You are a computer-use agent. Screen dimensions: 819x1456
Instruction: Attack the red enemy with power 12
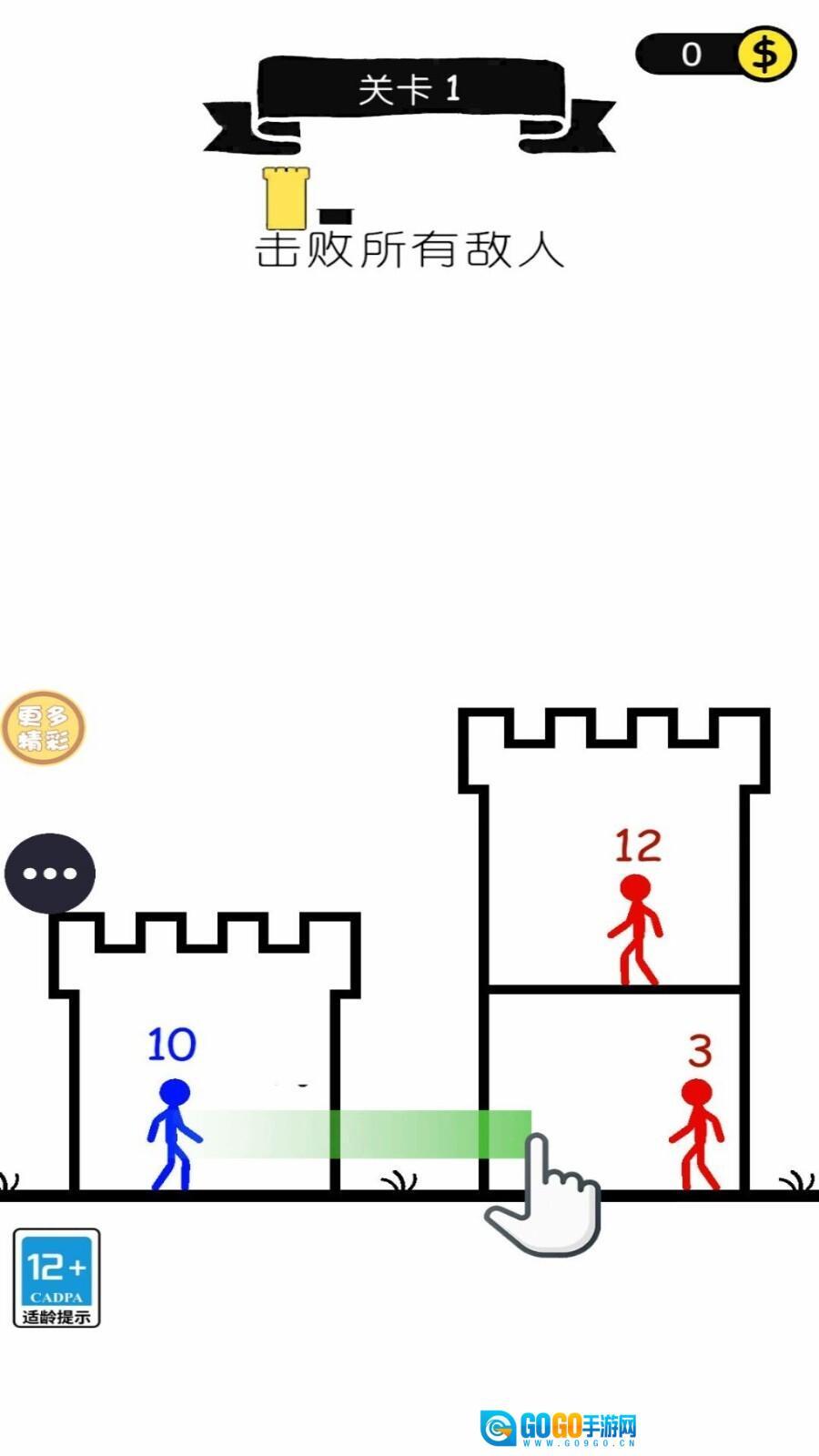coord(635,928)
